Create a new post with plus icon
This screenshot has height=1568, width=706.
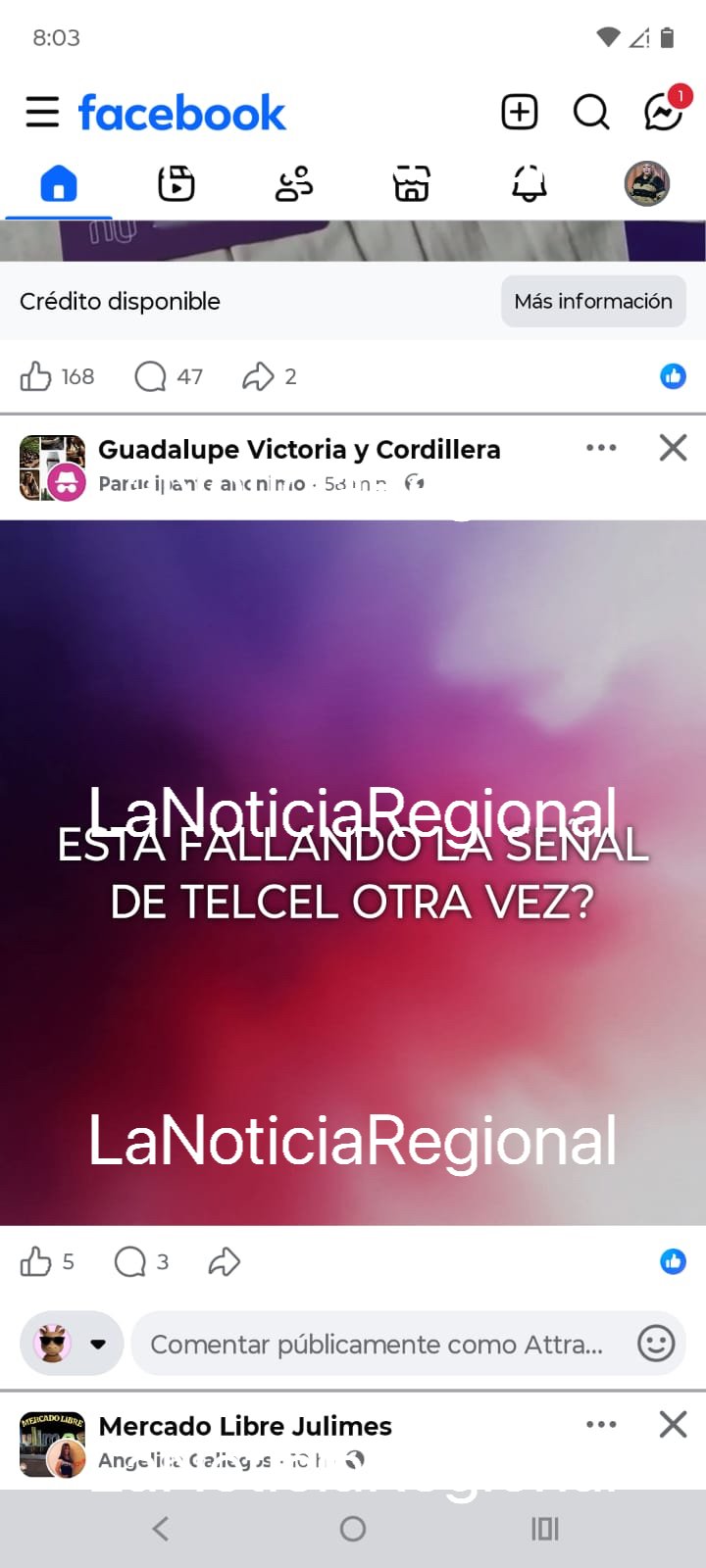pos(520,112)
